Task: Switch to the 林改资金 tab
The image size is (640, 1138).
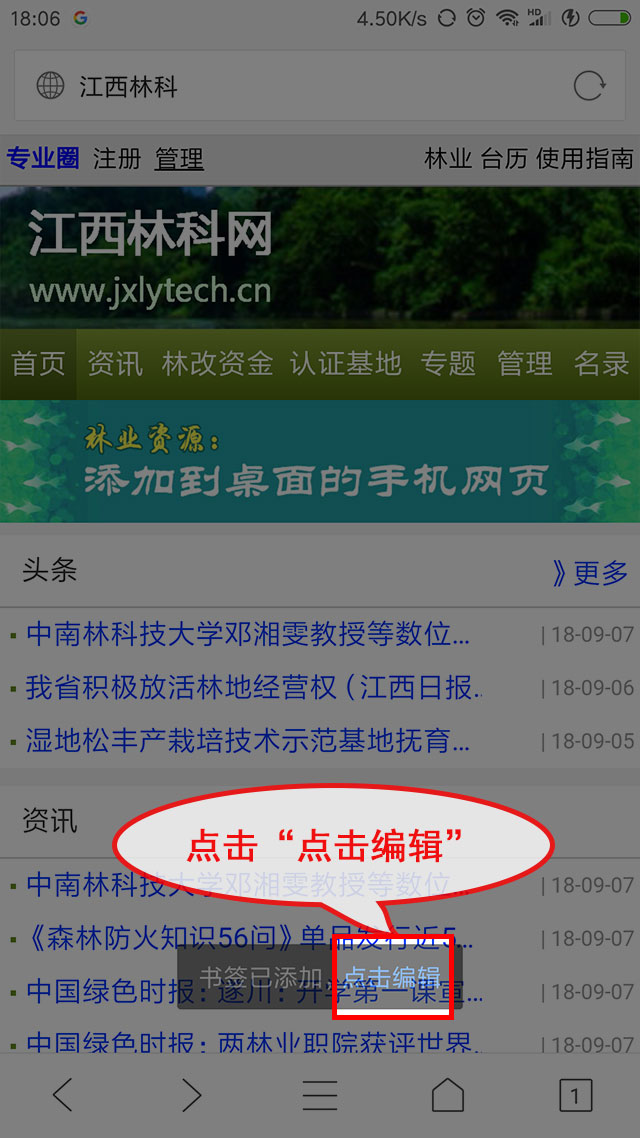Action: point(217,364)
